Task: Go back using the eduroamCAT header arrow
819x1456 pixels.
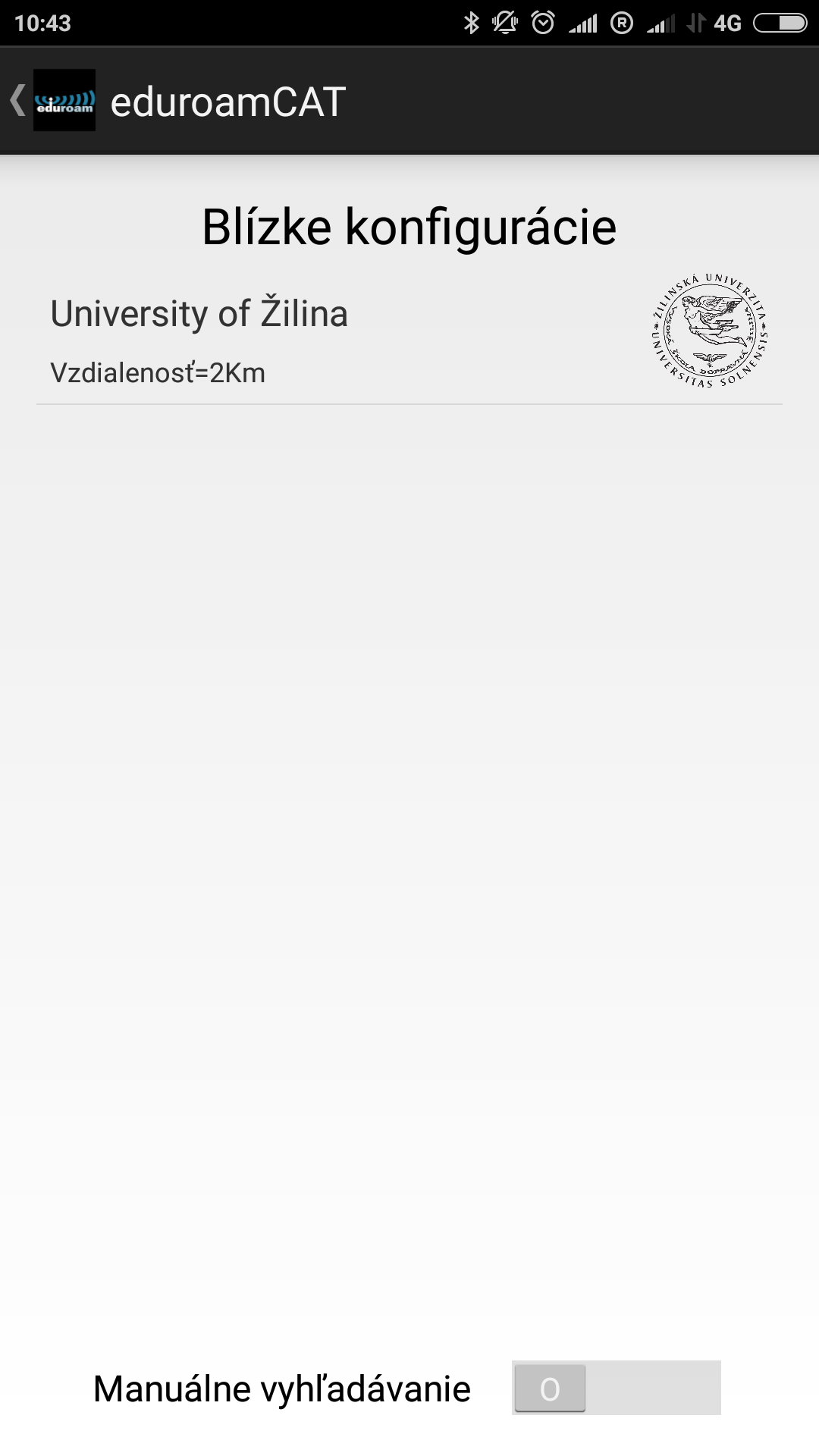Action: [18, 100]
